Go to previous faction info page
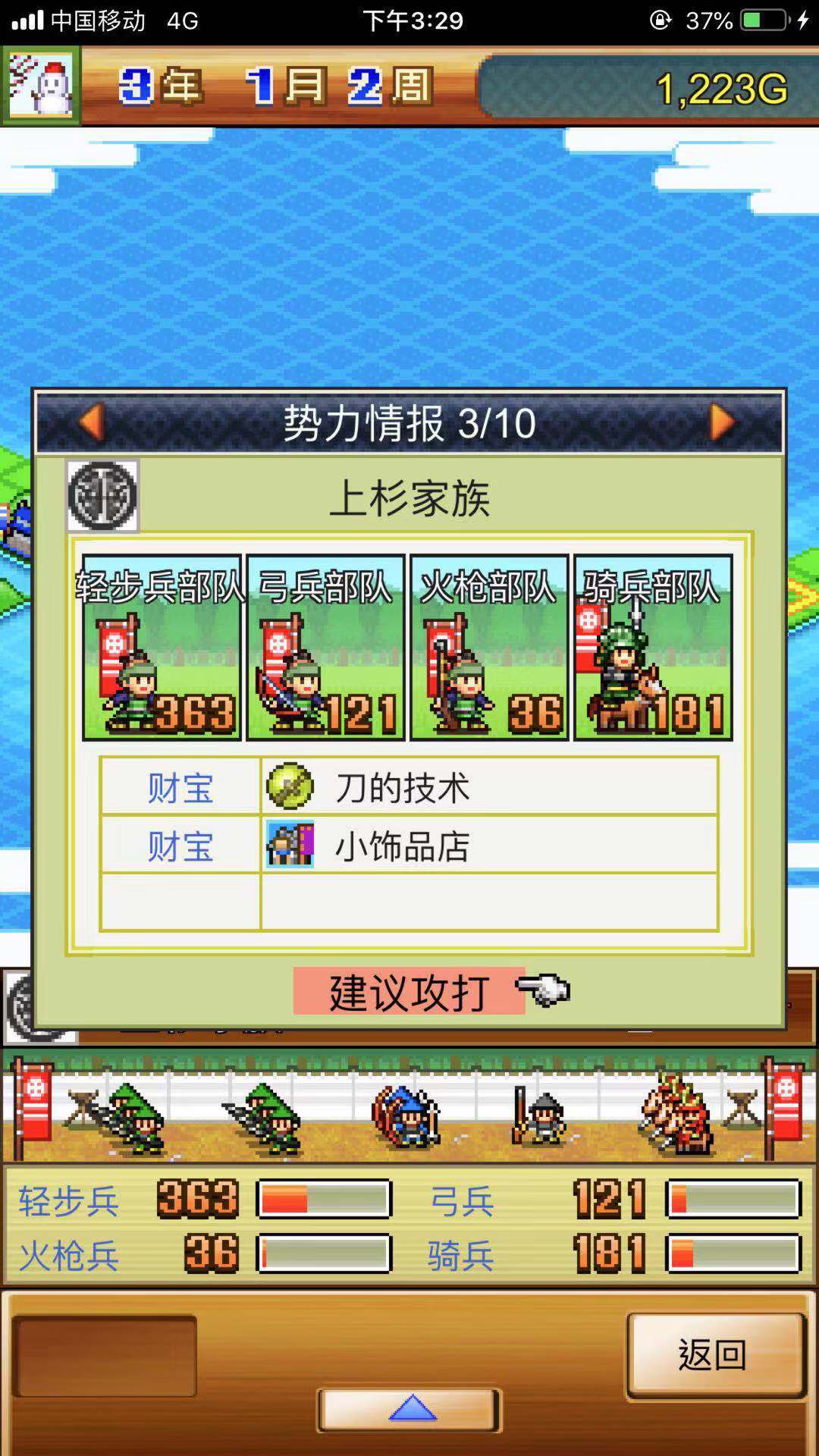 coord(92,422)
